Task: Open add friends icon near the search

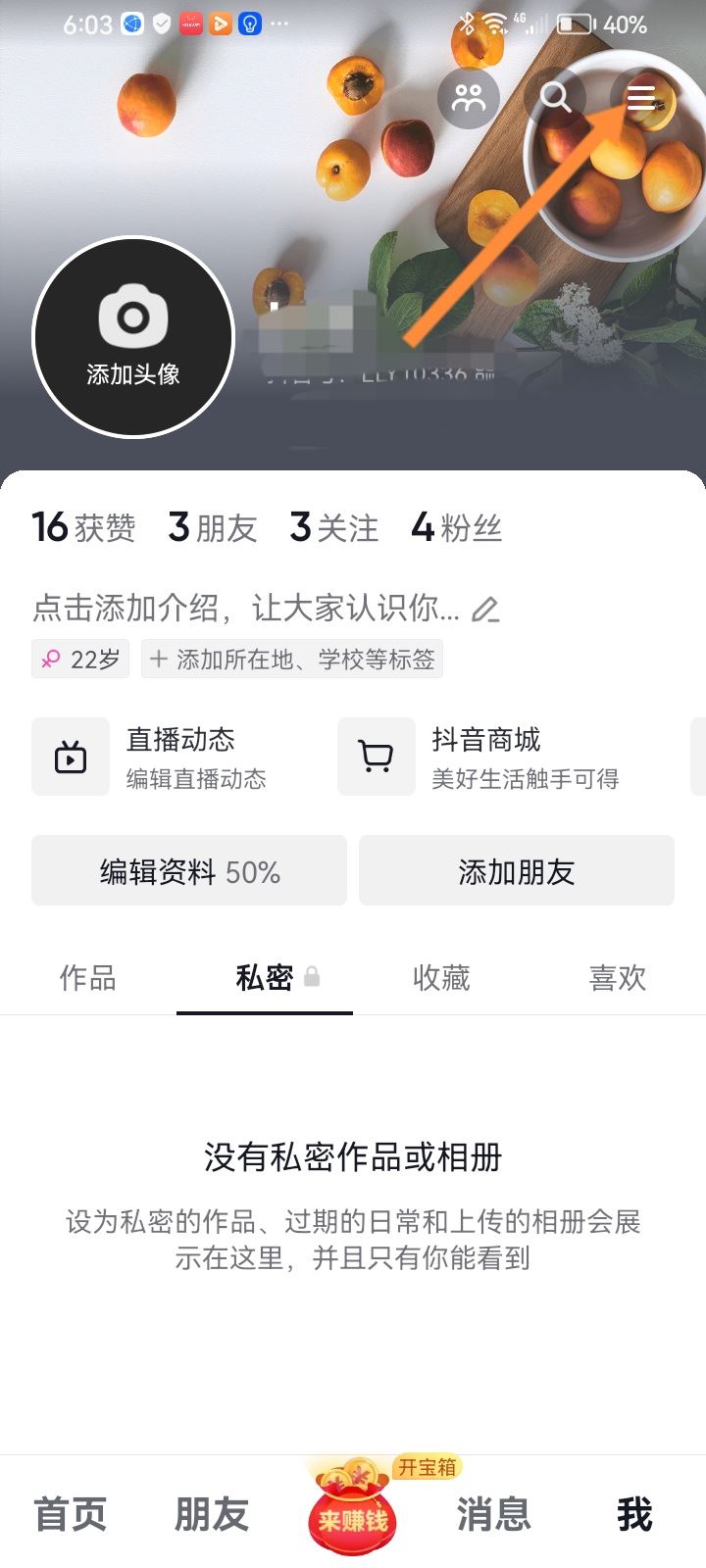Action: [468, 98]
